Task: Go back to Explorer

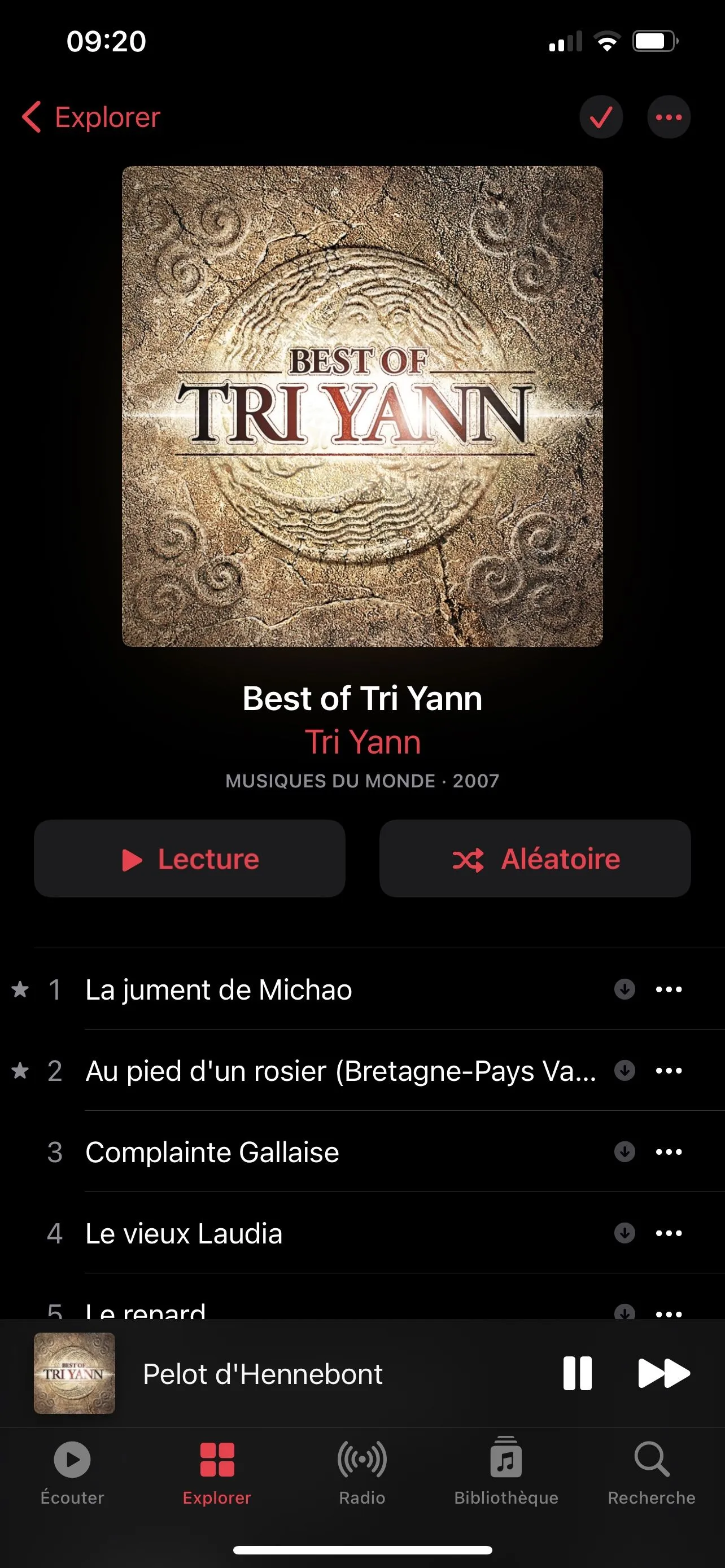Action: (91, 117)
